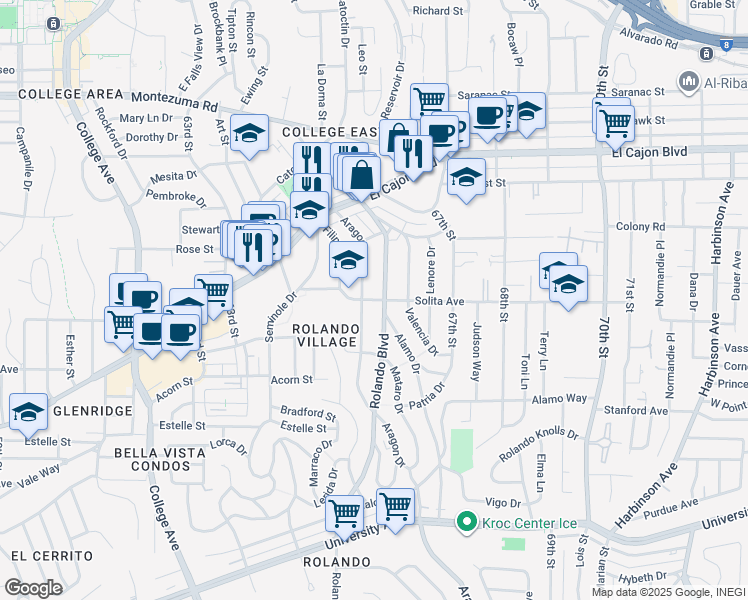Open the school marker near Ewing St
The width and height of the screenshot is (748, 600).
click(x=249, y=132)
